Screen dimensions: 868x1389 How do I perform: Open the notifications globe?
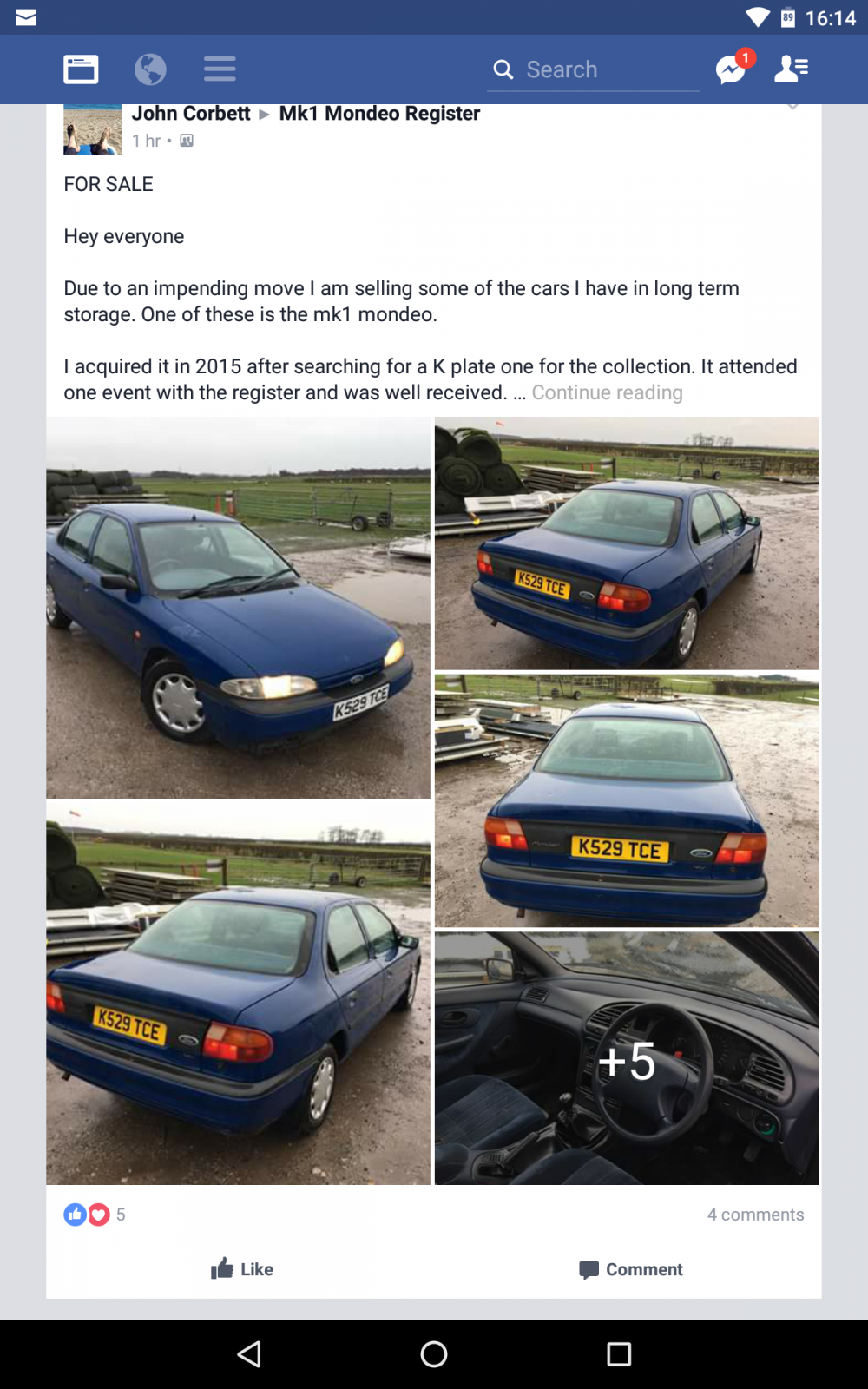click(150, 69)
